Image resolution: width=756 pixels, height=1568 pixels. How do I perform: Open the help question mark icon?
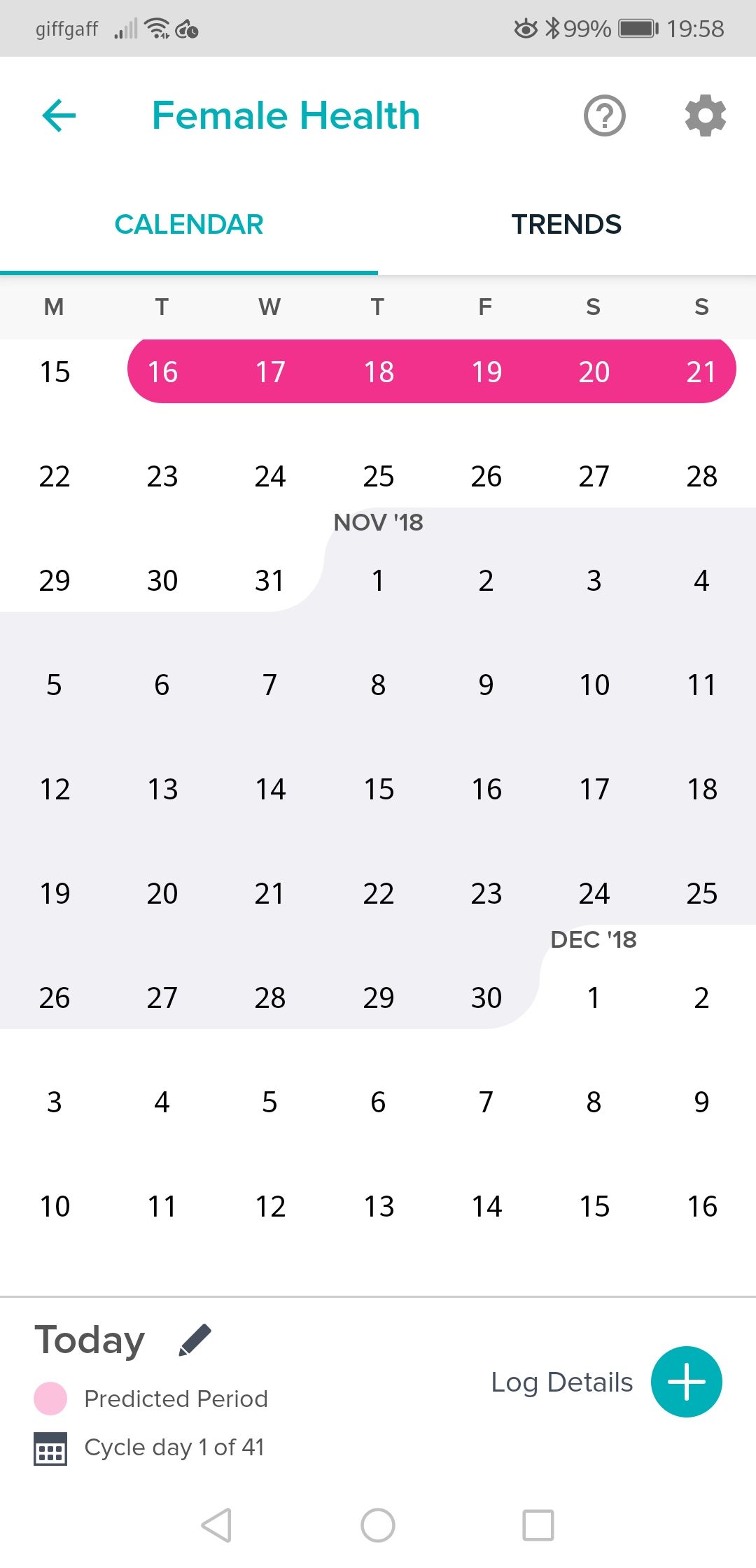604,115
